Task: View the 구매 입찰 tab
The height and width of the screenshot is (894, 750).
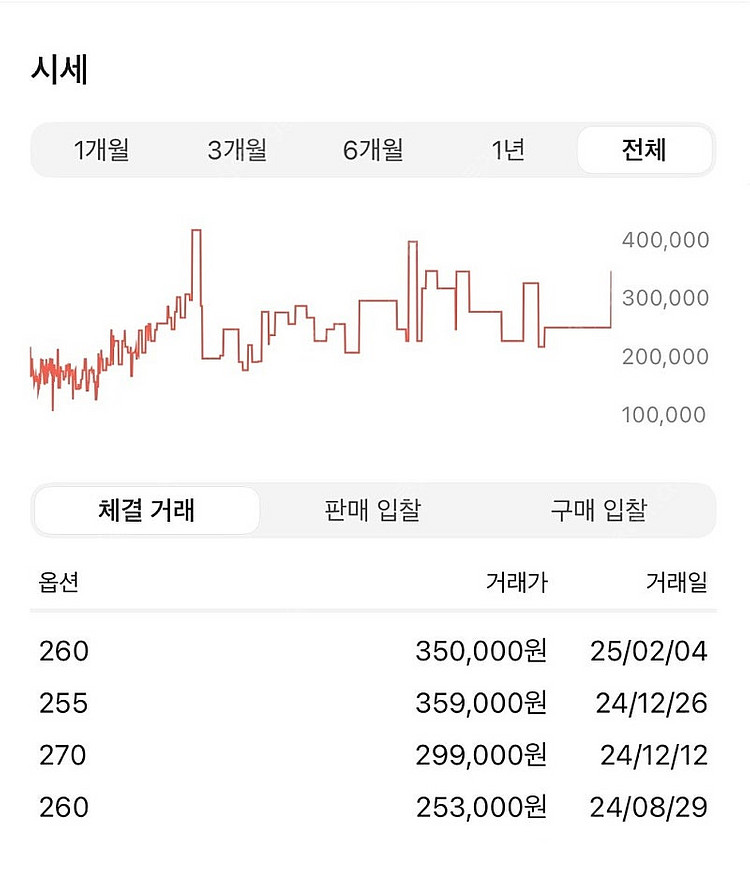Action: click(599, 511)
